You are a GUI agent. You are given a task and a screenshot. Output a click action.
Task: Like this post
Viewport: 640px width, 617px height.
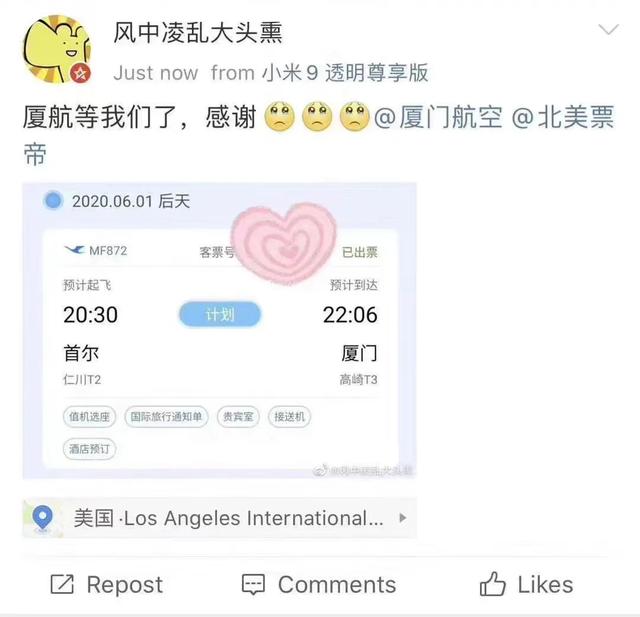click(x=526, y=584)
